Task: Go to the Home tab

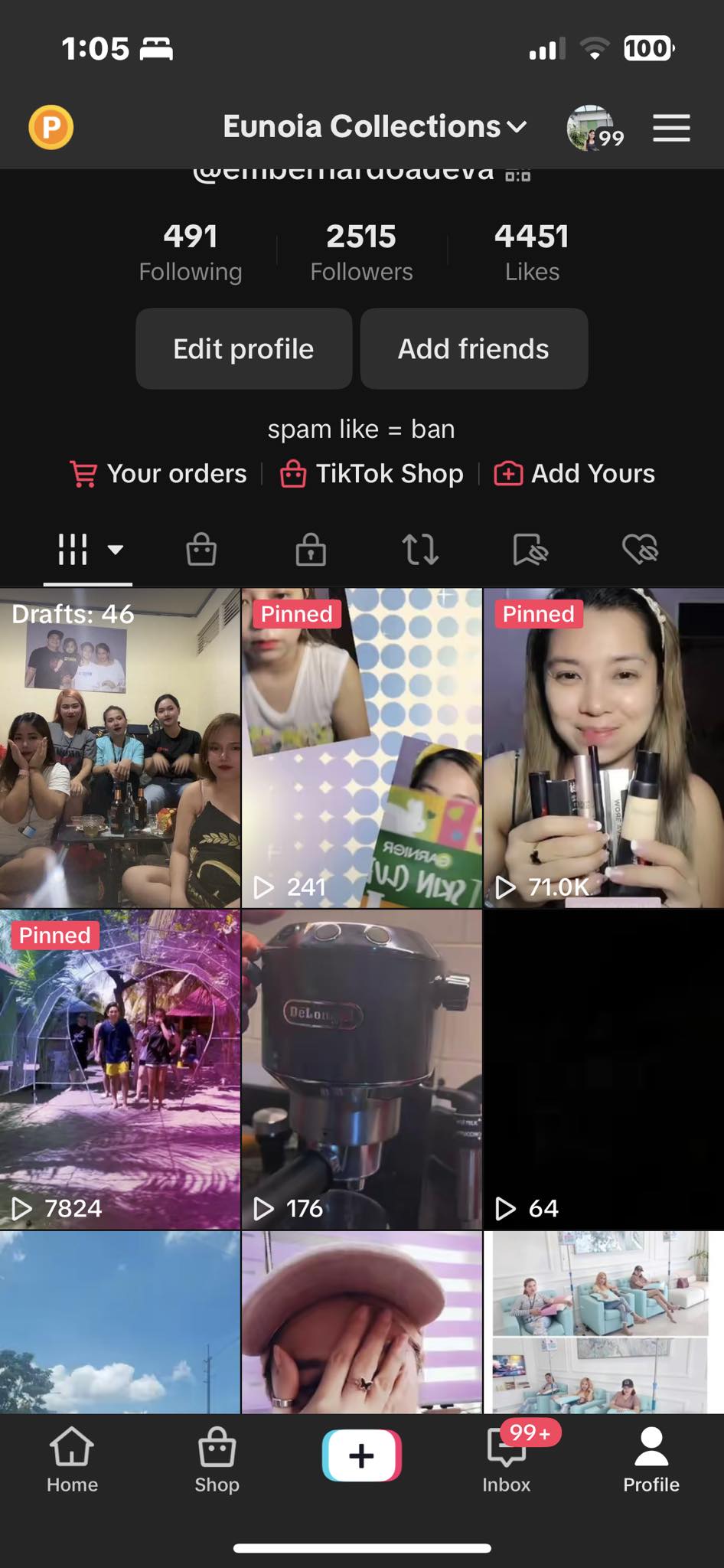Action: tap(72, 1460)
